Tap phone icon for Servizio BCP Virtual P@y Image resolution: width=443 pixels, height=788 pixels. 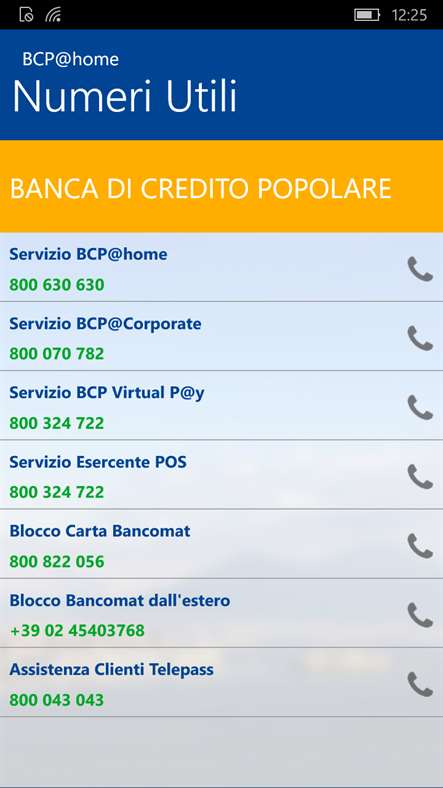[420, 408]
